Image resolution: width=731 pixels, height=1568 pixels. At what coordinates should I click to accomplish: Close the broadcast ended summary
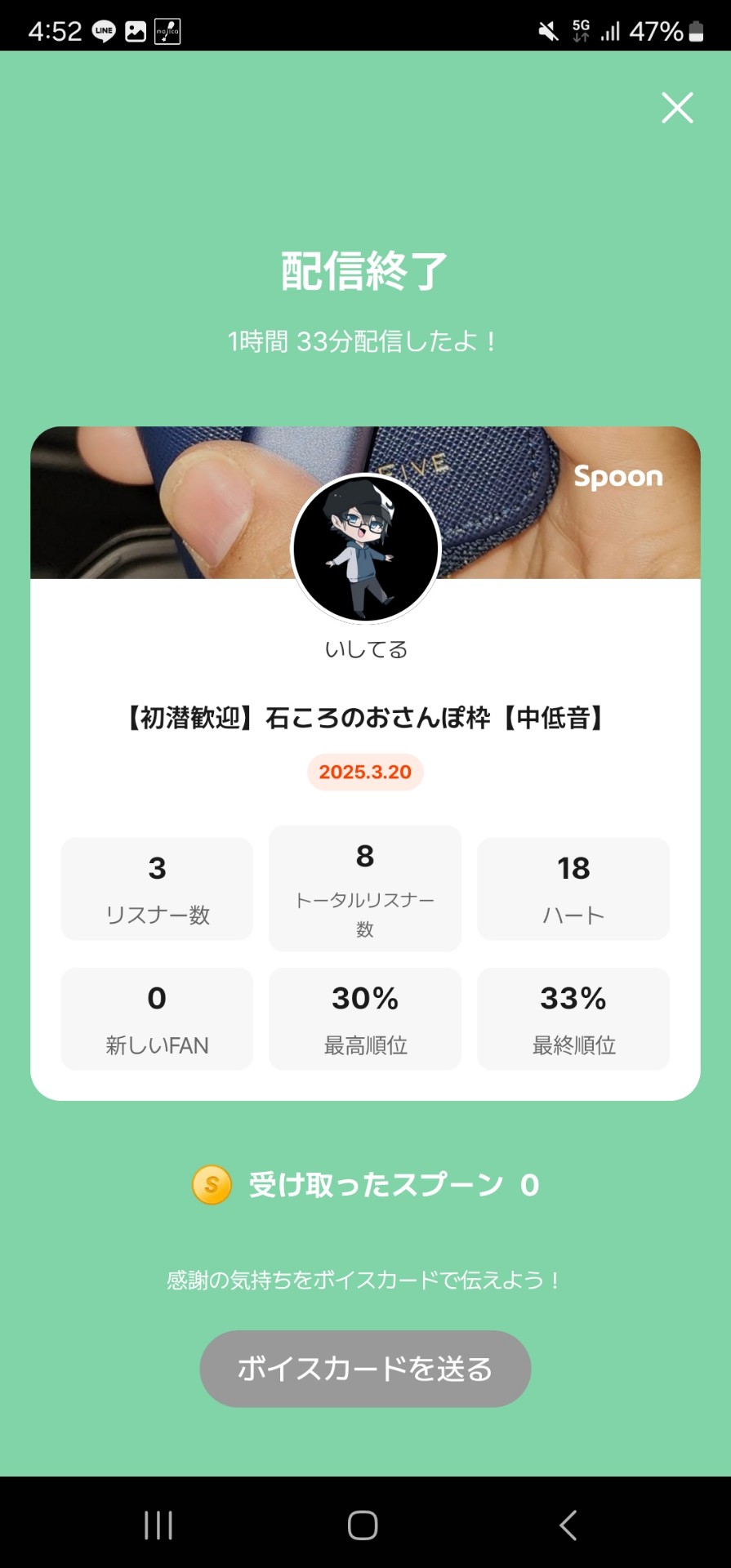coord(677,108)
